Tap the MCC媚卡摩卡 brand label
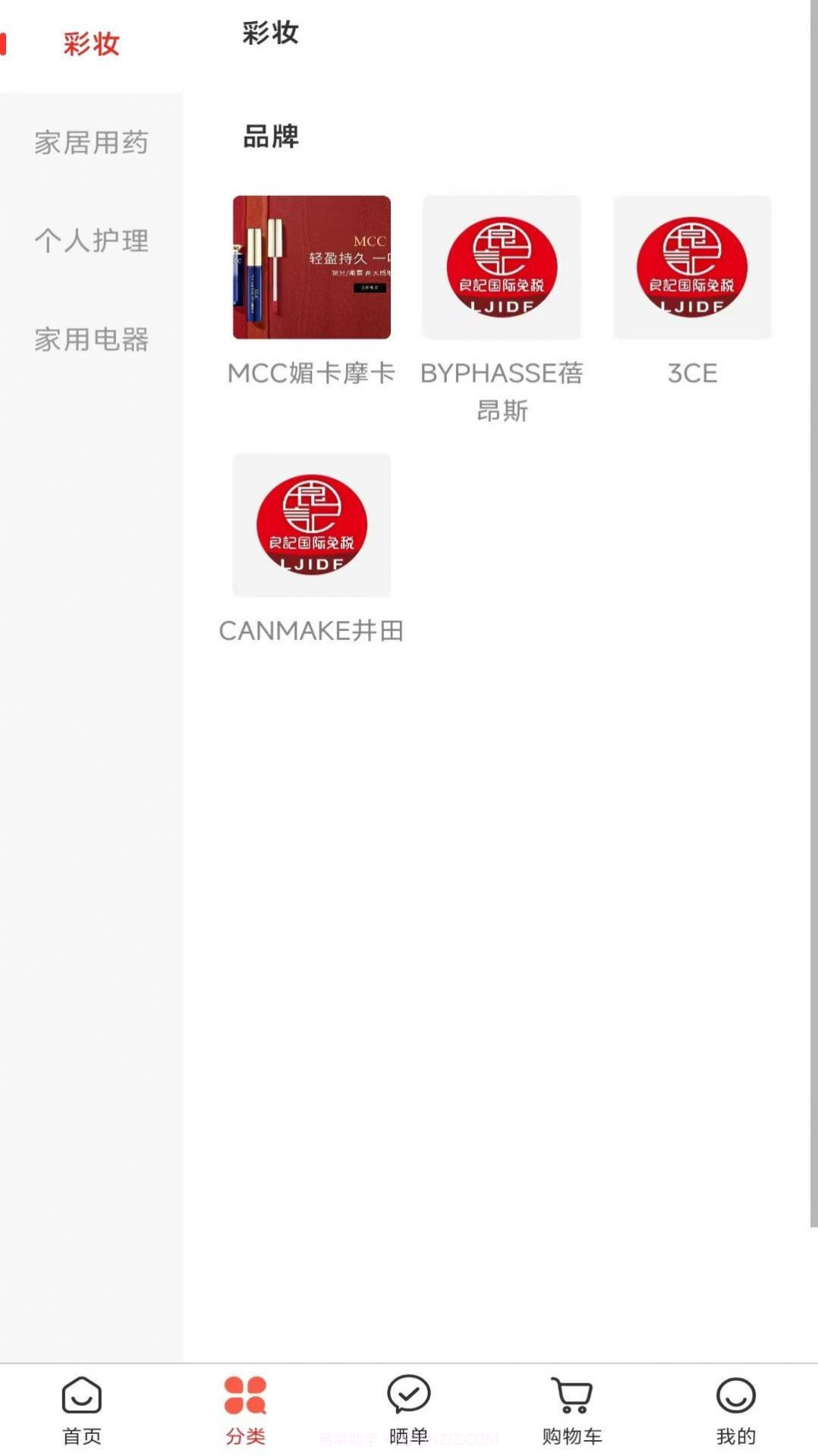 [311, 373]
